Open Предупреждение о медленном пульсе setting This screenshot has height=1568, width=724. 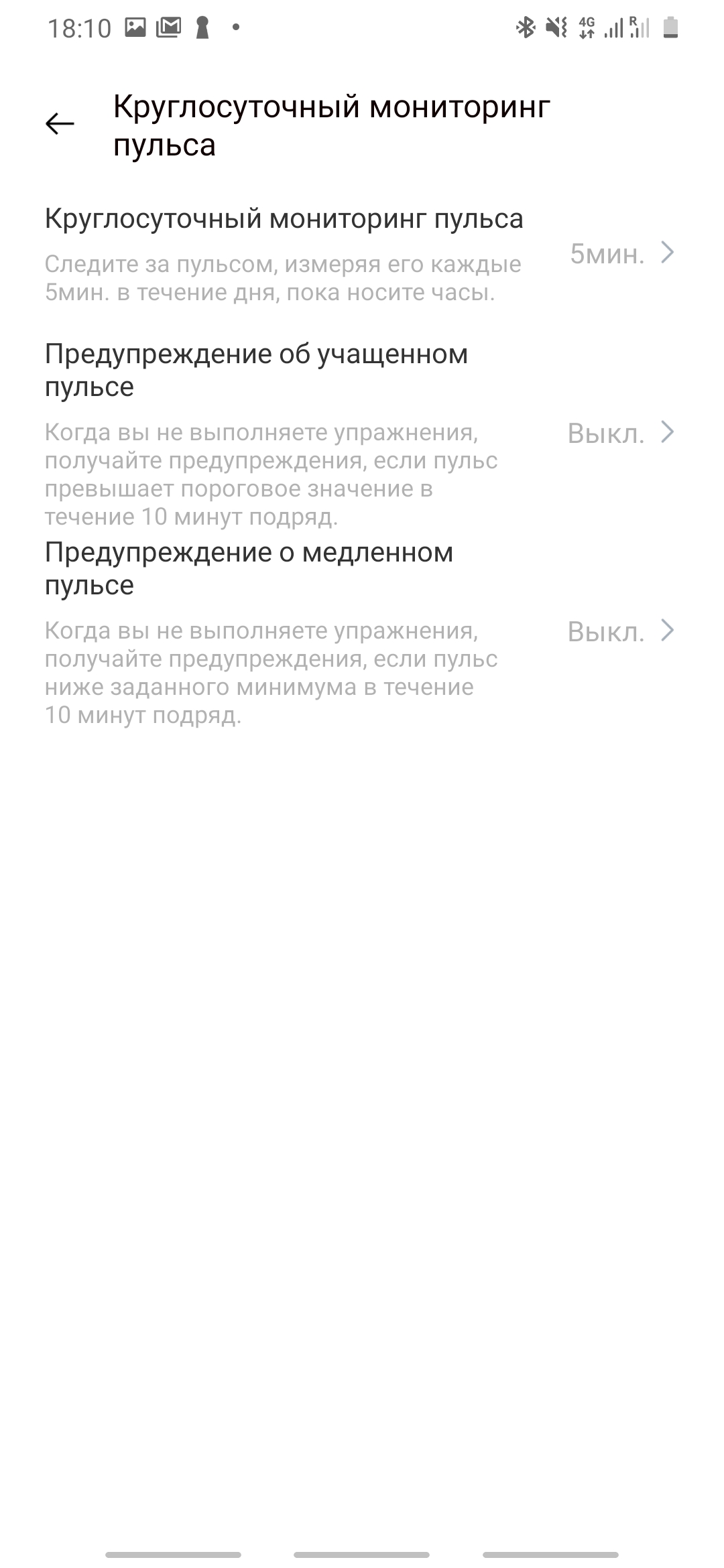(621, 631)
